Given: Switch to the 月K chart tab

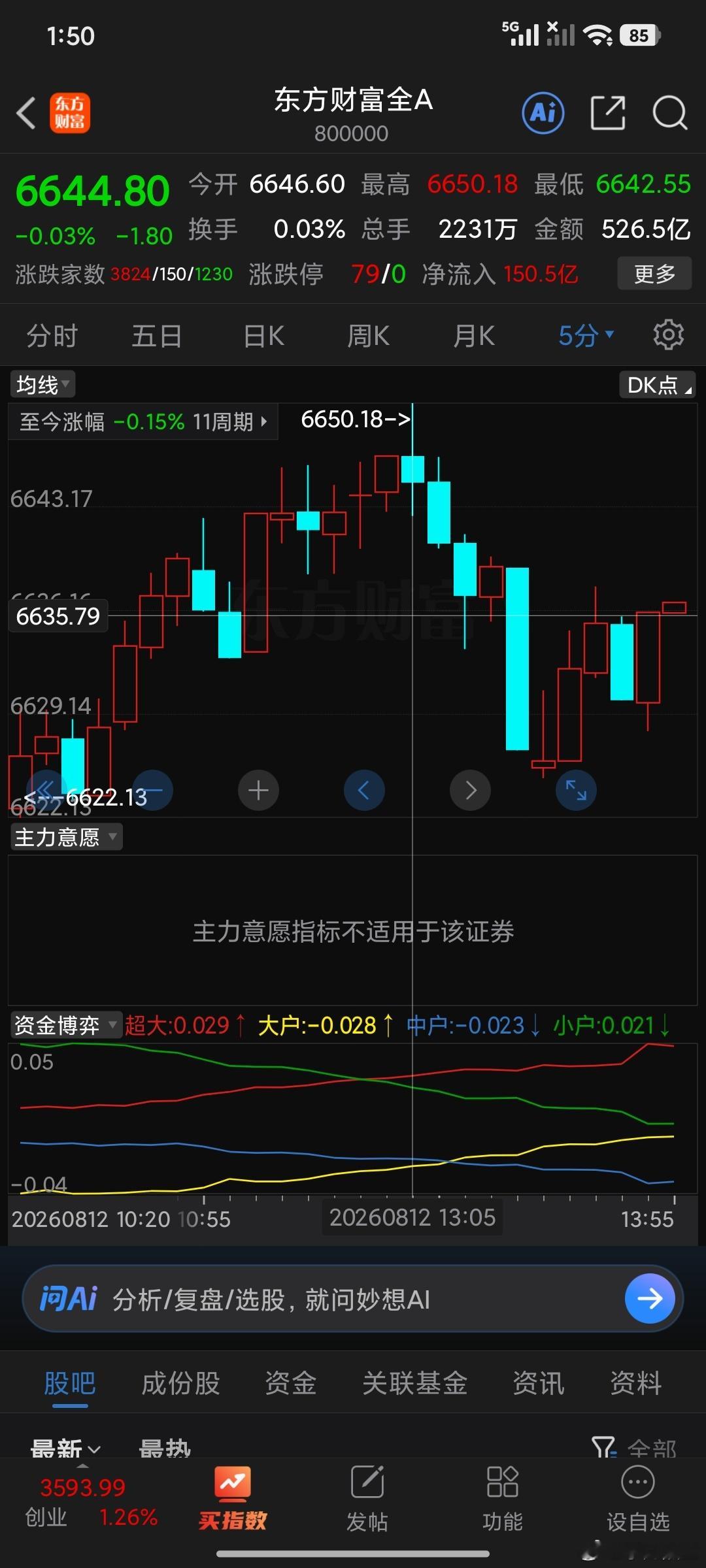Looking at the screenshot, I should [x=474, y=336].
